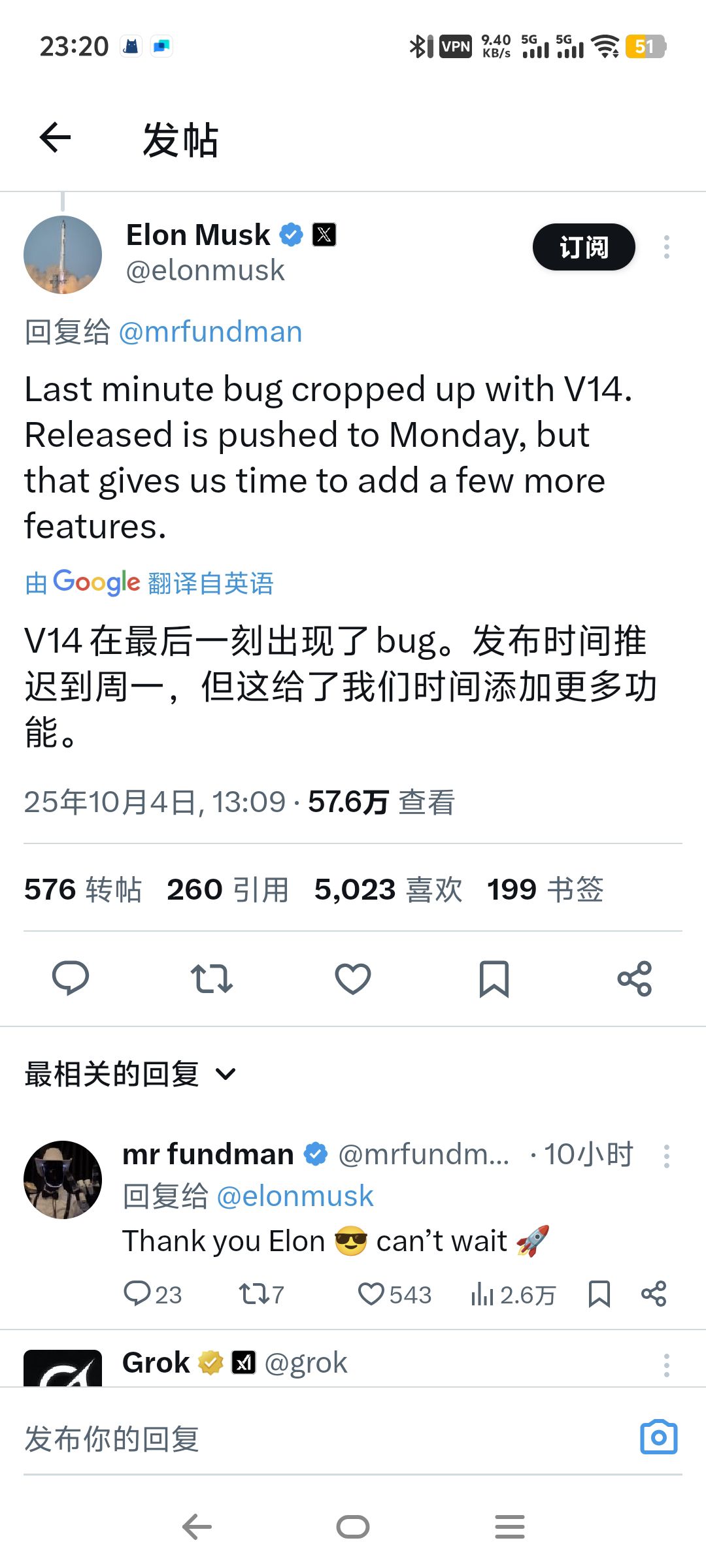Like mr fundman's reply
This screenshot has height=1568, width=706.
(371, 1294)
